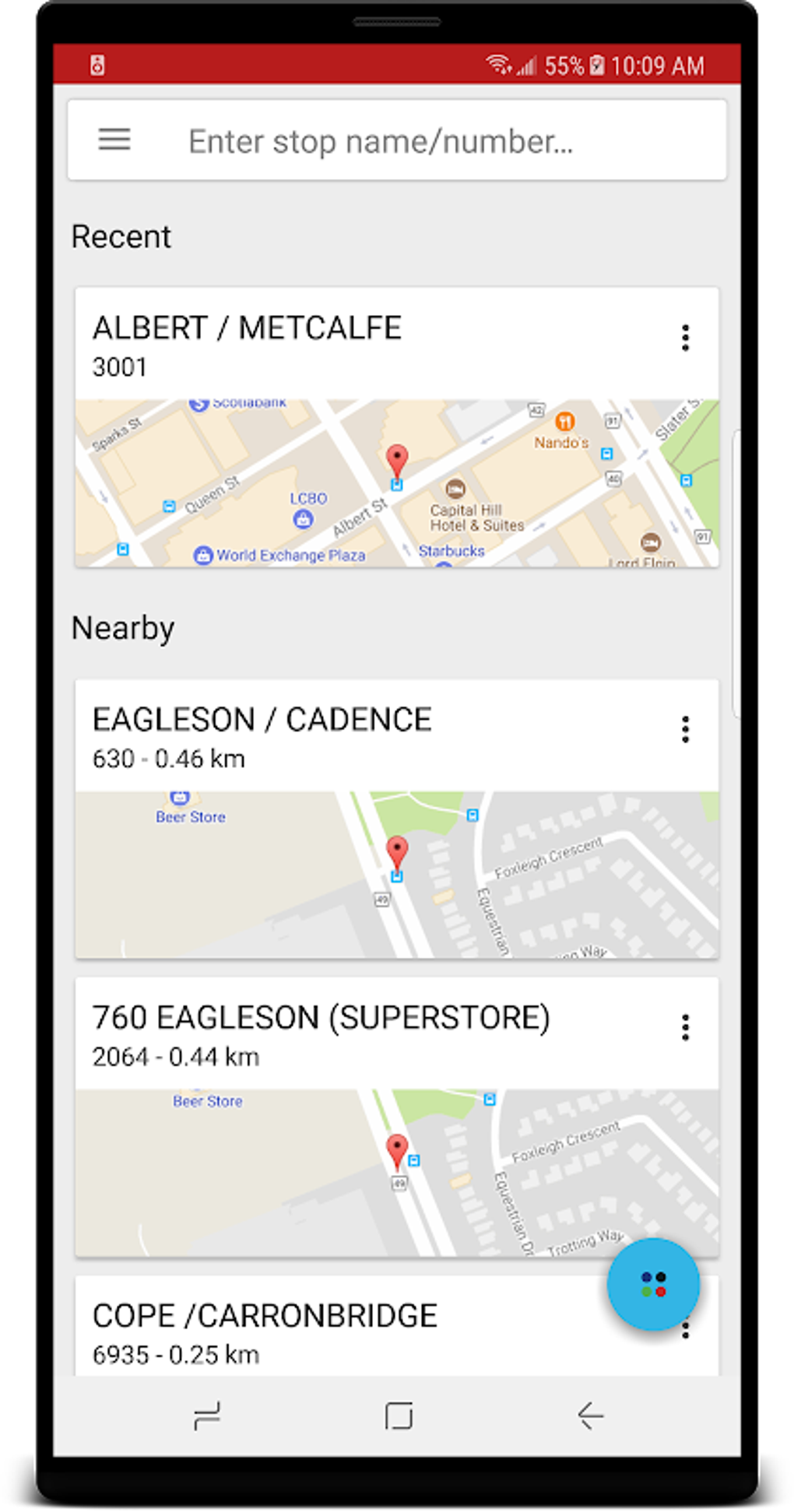Open recent apps from the navigation bar

click(x=207, y=1416)
